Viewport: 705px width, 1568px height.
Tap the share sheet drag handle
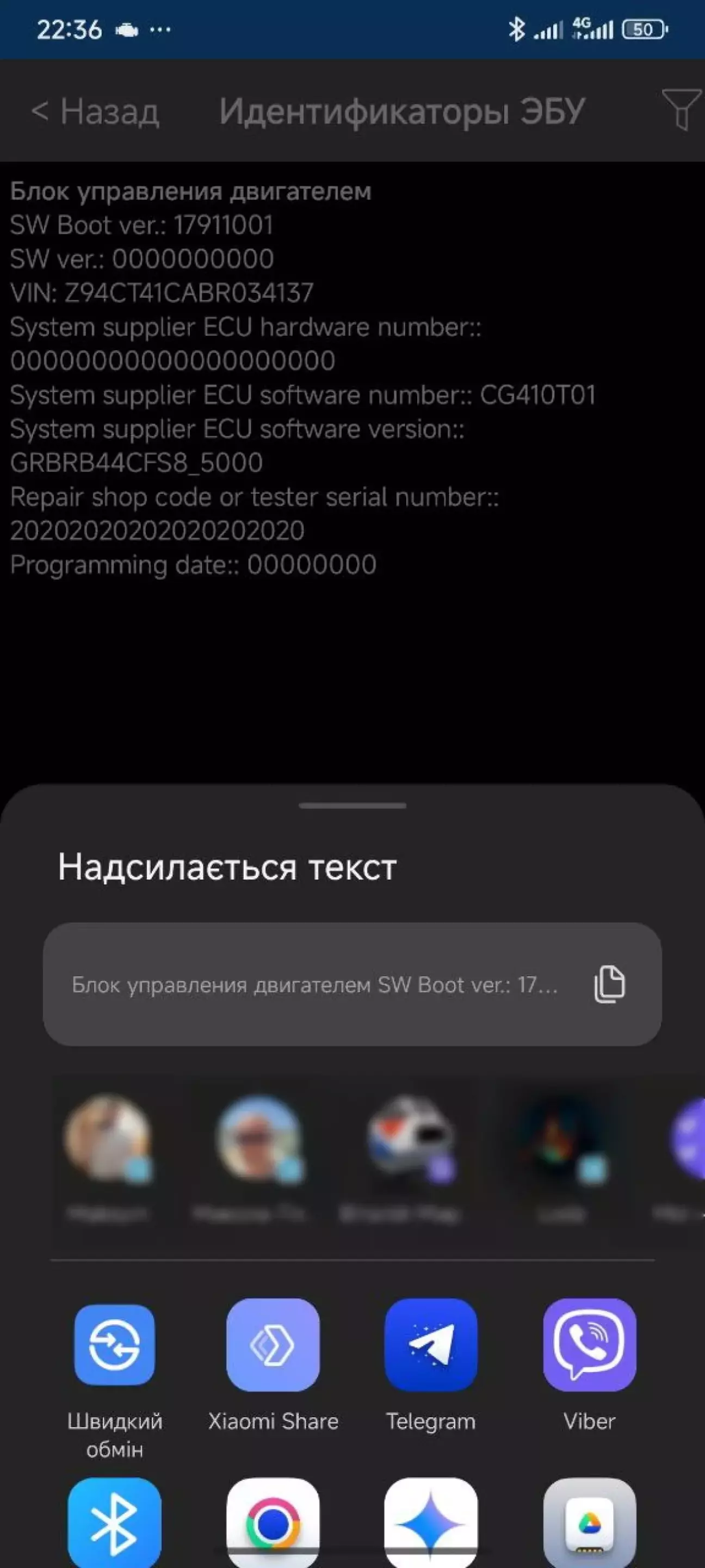352,805
